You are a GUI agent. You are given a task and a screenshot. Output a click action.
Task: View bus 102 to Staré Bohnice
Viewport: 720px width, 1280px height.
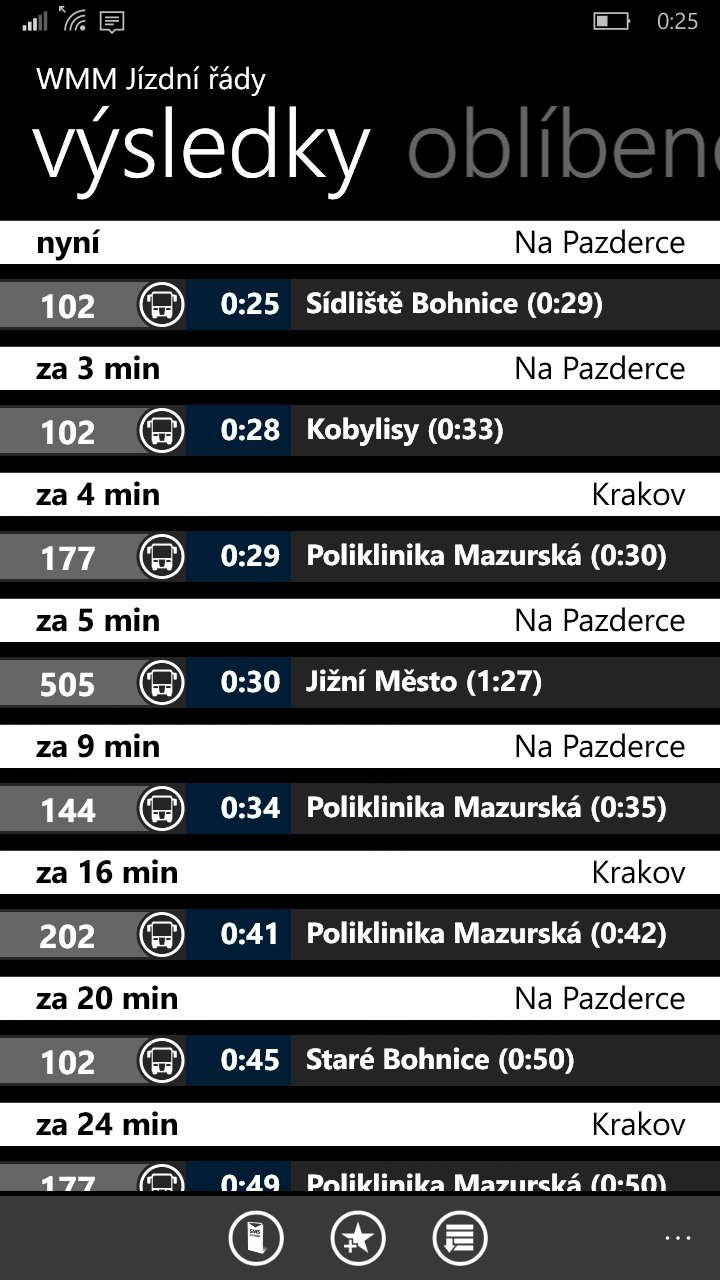click(x=360, y=1060)
